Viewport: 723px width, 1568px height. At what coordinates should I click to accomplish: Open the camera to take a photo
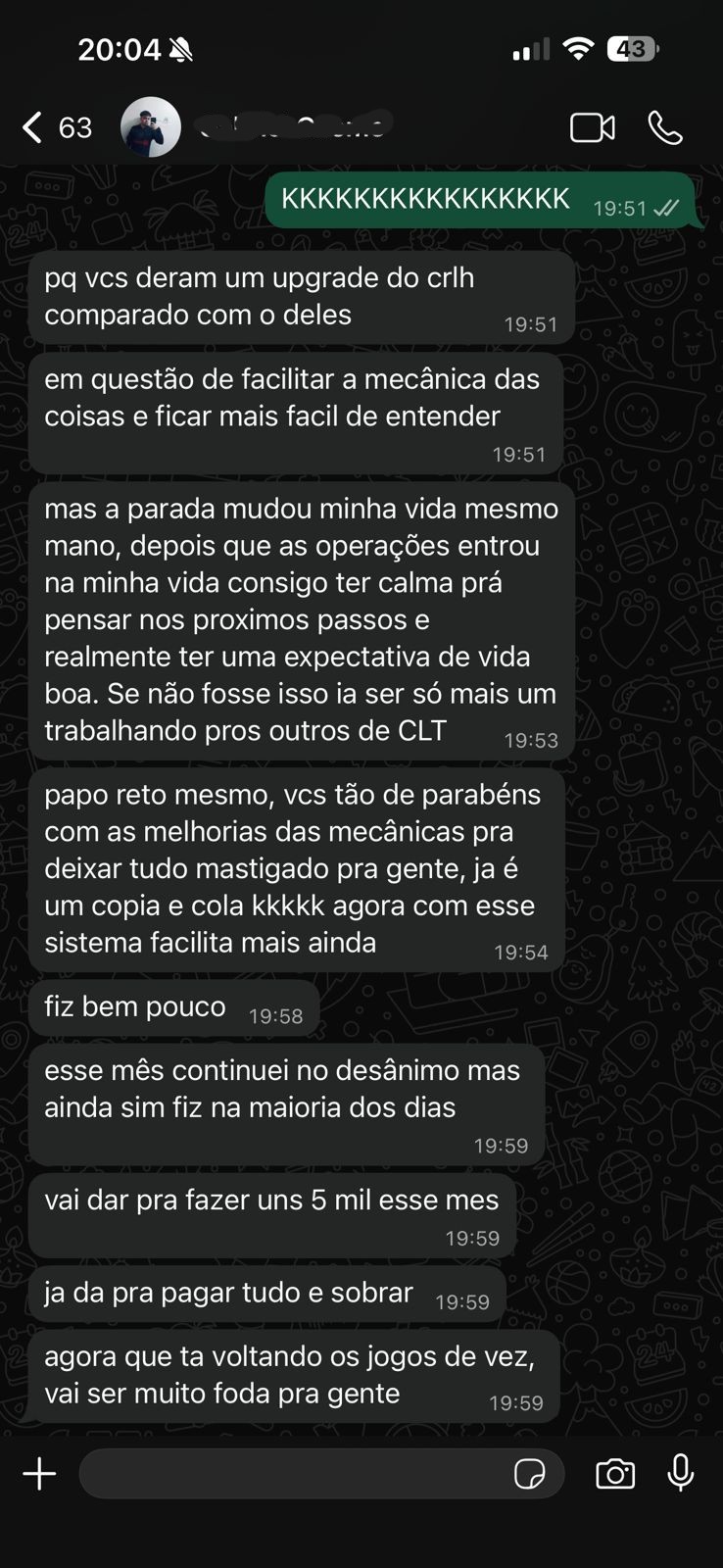[615, 1474]
